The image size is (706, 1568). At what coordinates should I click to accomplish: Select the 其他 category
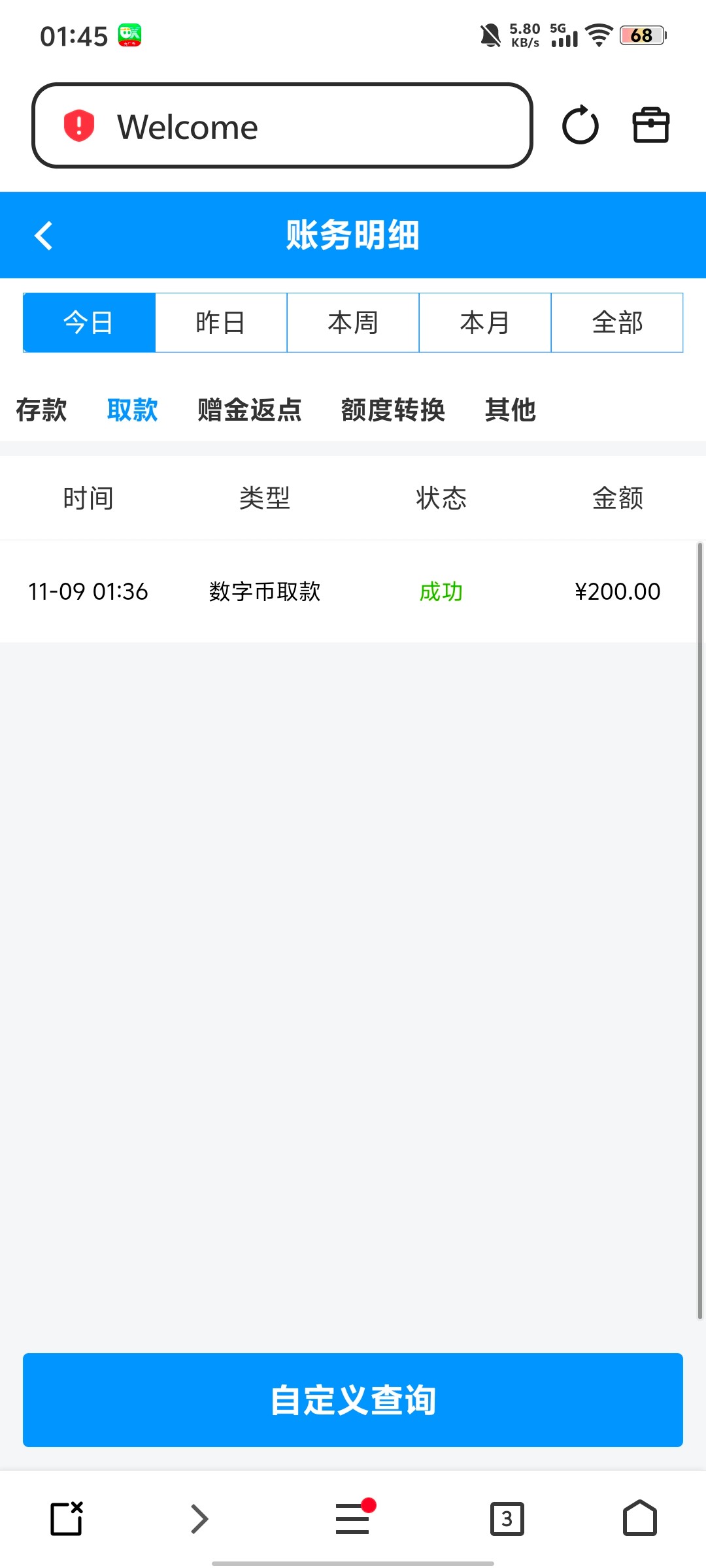point(510,409)
